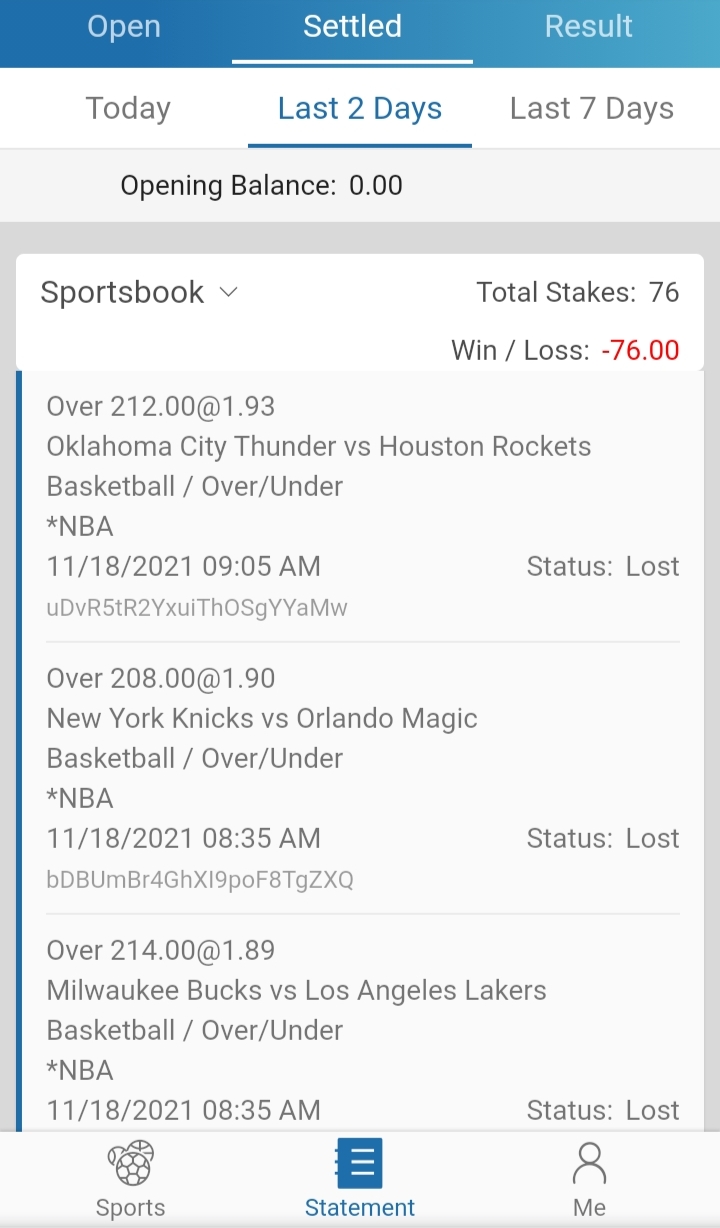Select the Settled tab
720x1228 pixels.
click(x=352, y=27)
